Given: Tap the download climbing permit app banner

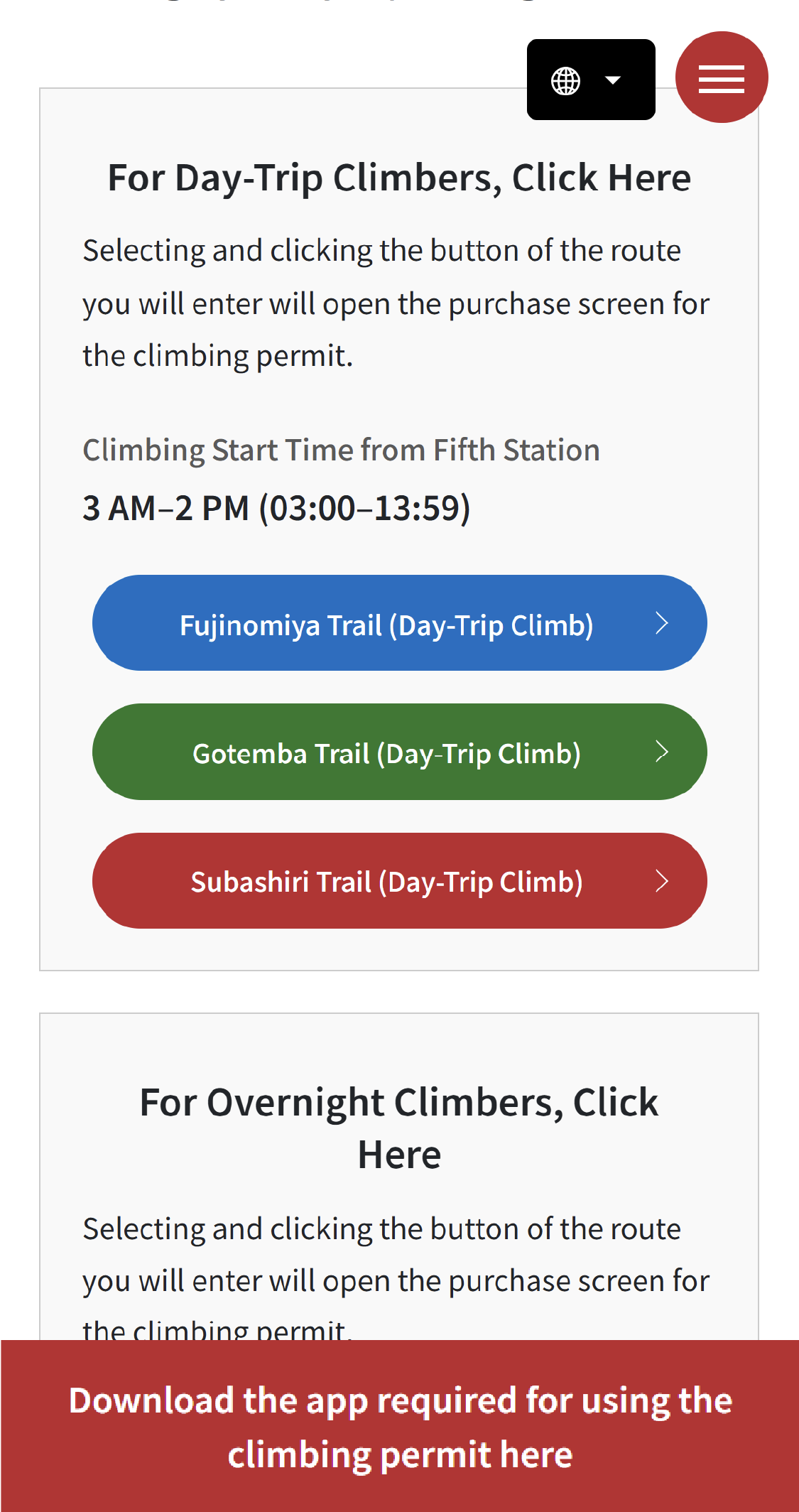Looking at the screenshot, I should point(400,1426).
